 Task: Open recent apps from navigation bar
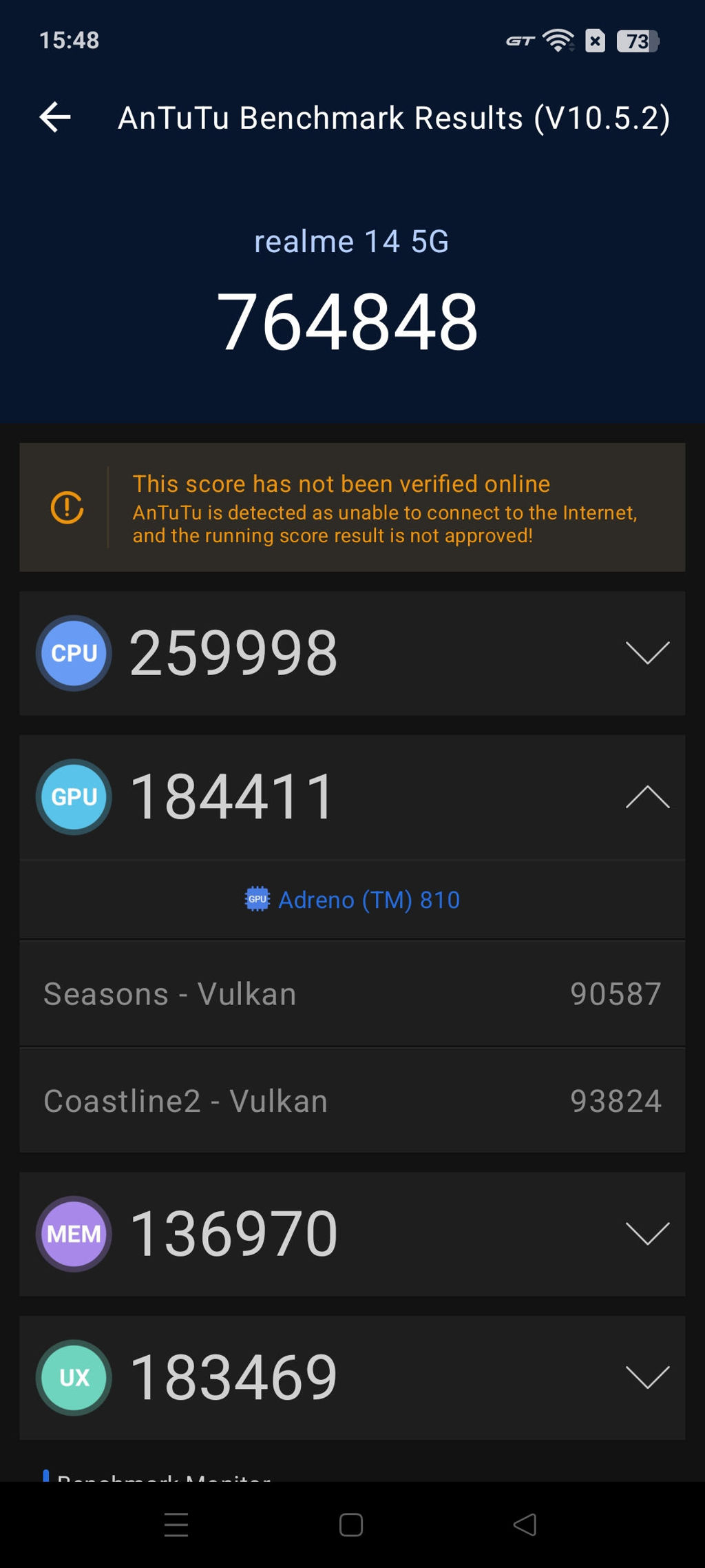click(x=176, y=1525)
